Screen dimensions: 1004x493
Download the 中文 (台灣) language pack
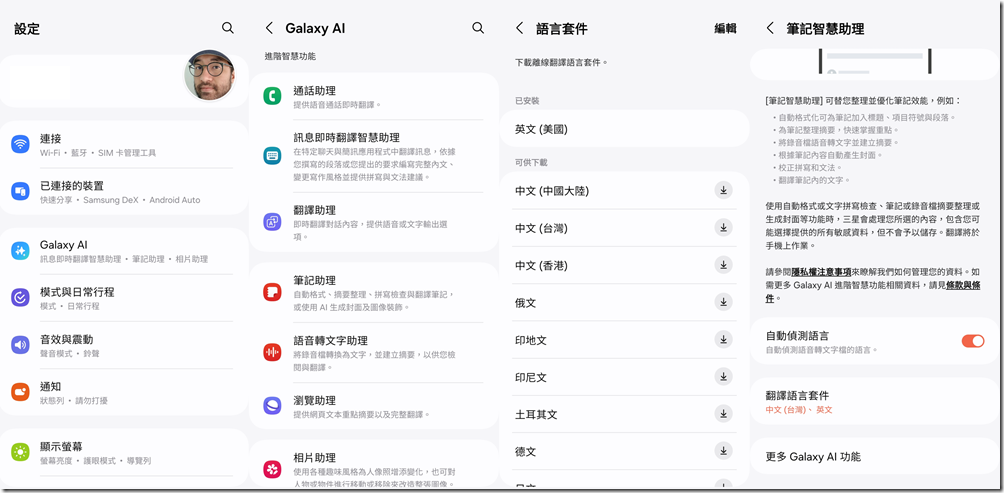tap(723, 228)
